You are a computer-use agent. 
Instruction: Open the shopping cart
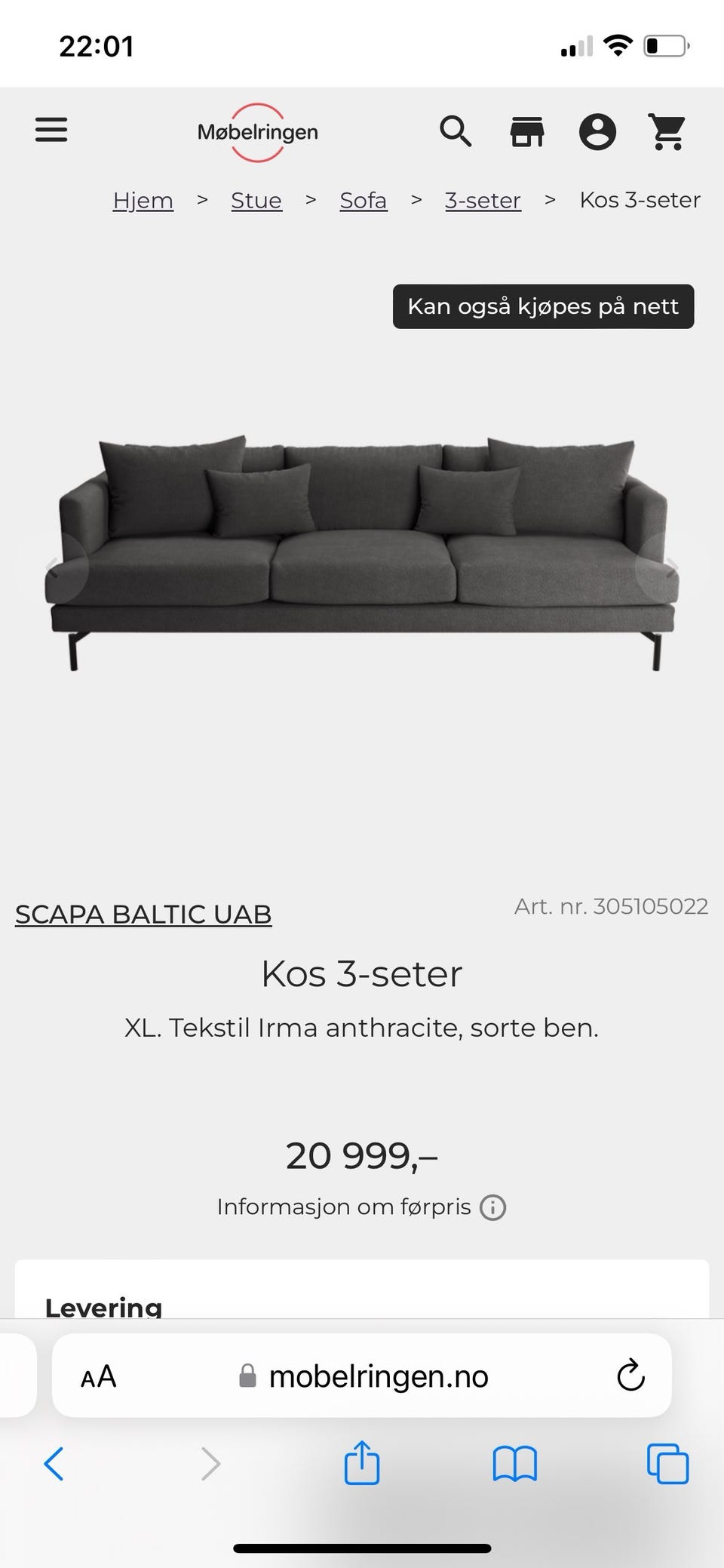(667, 132)
